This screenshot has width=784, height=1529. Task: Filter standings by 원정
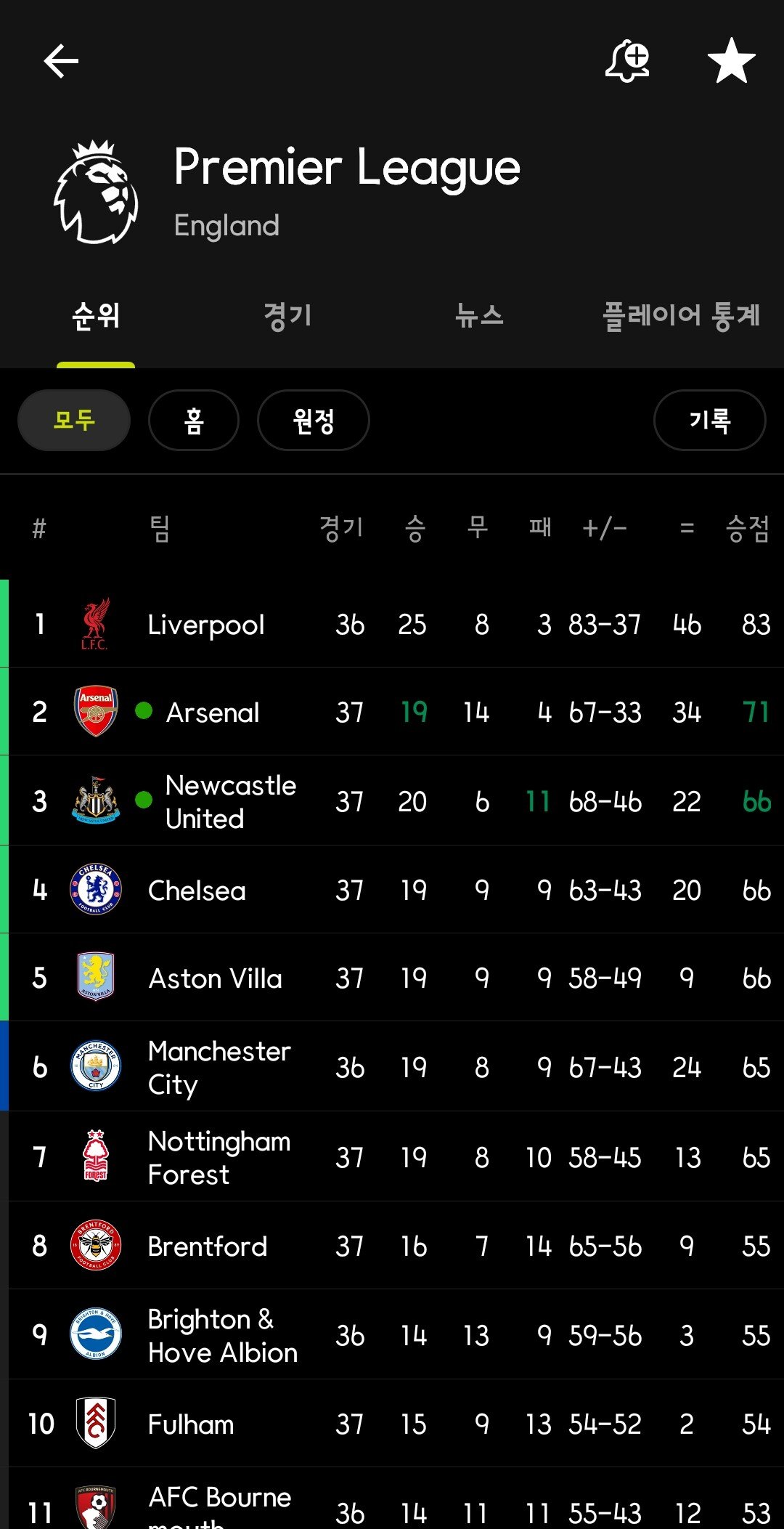pos(314,420)
